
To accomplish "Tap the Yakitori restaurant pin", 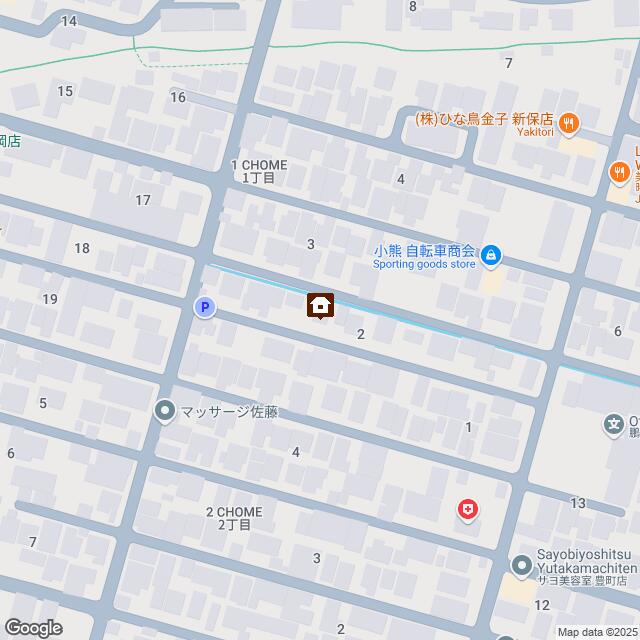I will (x=569, y=124).
